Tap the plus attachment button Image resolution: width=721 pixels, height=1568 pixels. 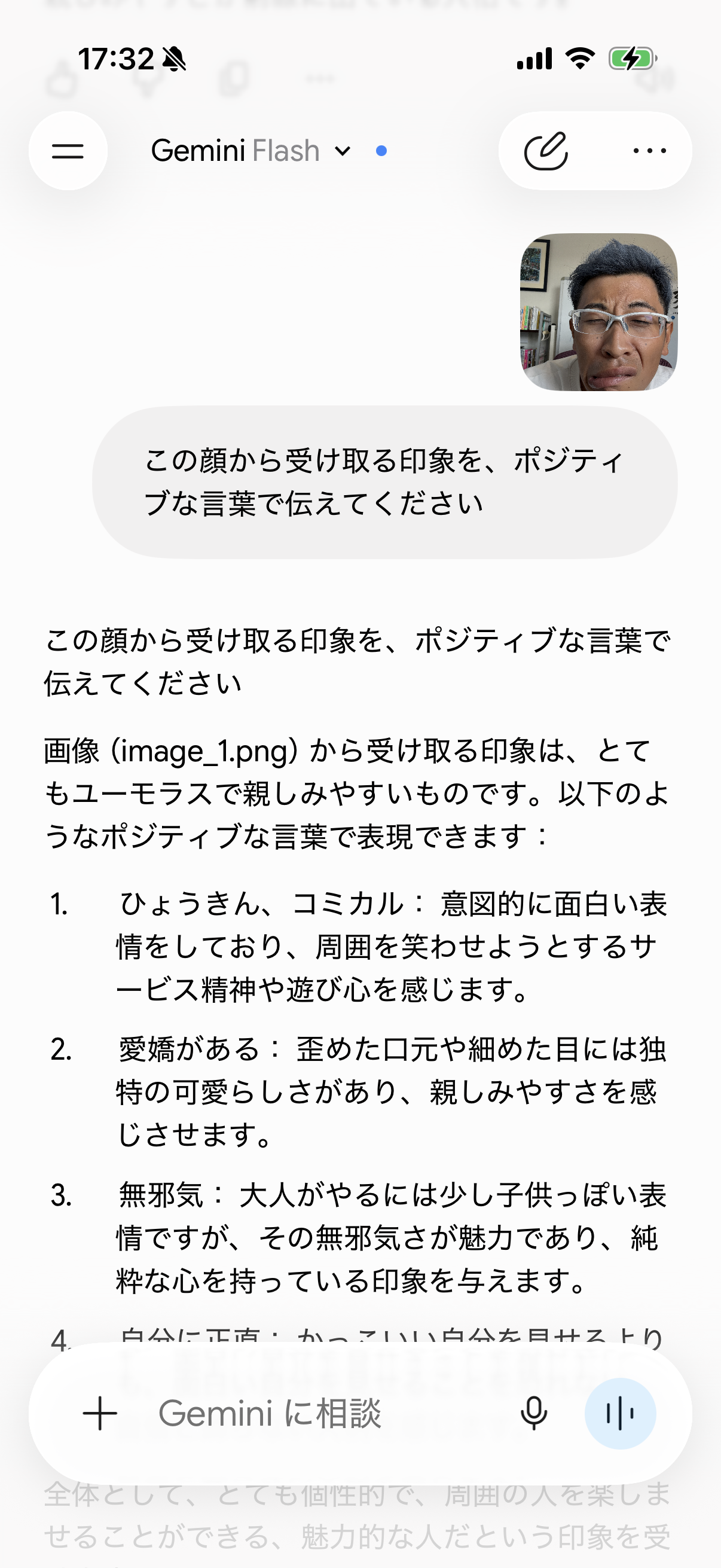coord(100,1413)
